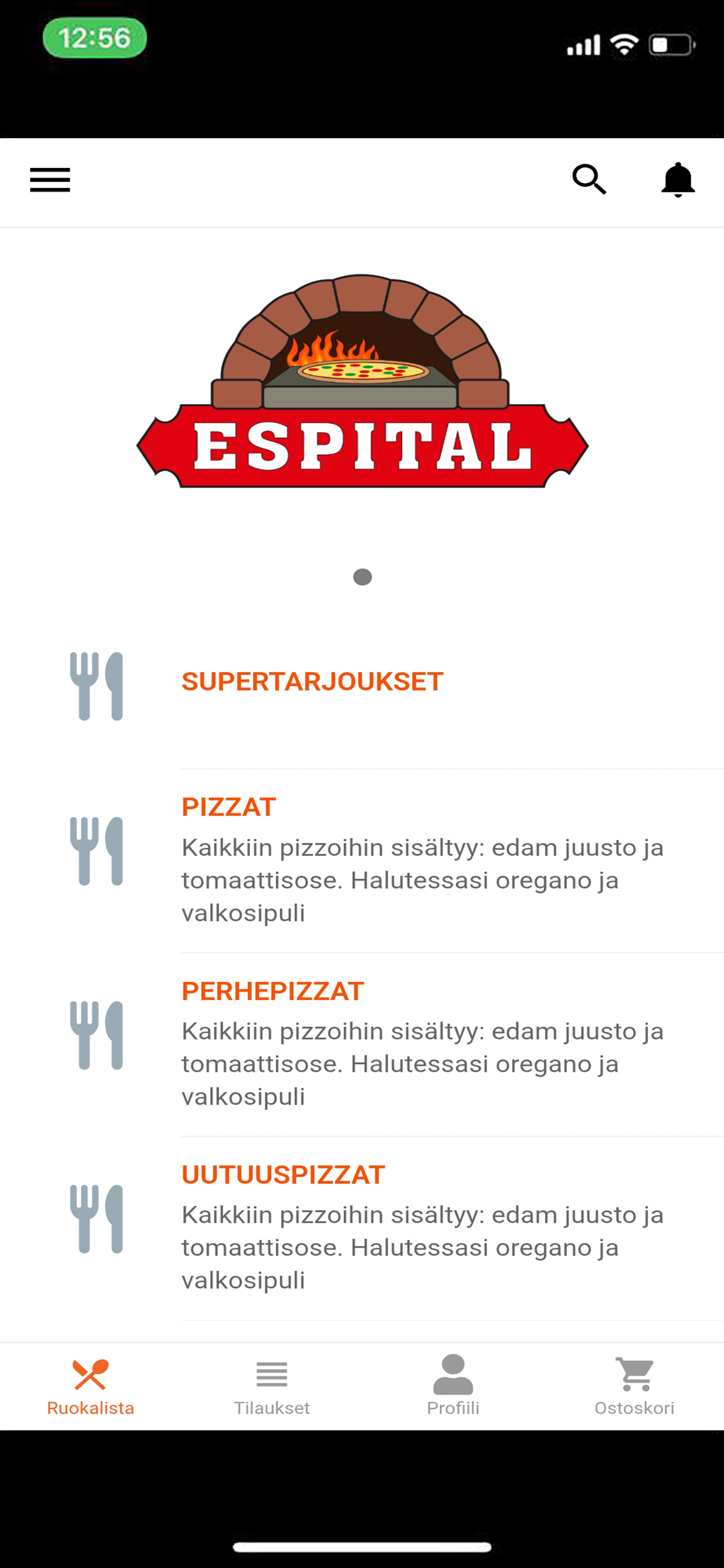Open the hamburger drawer menu
This screenshot has width=724, height=1568.
pos(50,180)
